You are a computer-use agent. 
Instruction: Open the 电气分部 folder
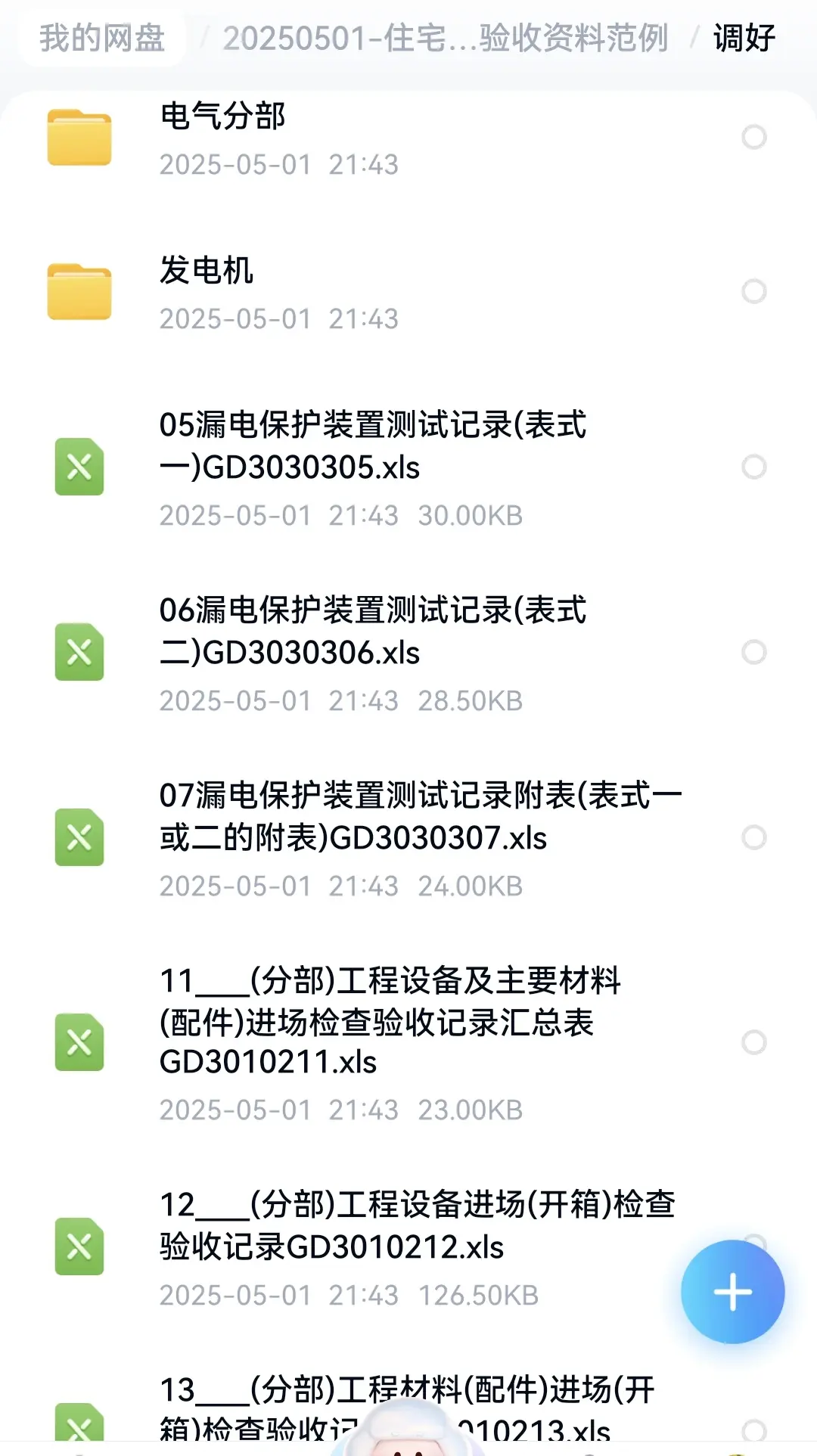pos(408,138)
